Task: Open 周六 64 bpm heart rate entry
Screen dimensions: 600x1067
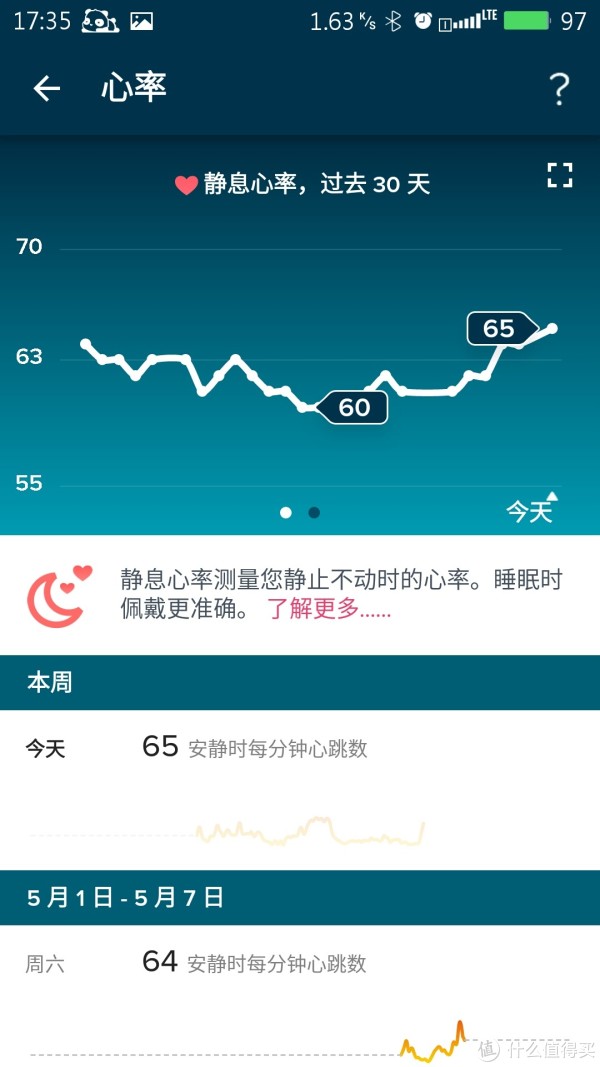Action: pos(300,996)
